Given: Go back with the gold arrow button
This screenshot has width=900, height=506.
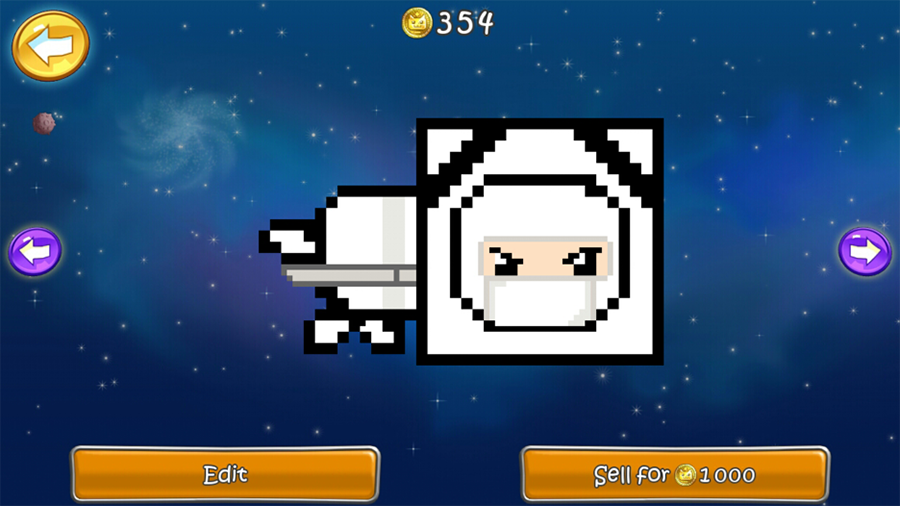Looking at the screenshot, I should [x=50, y=45].
